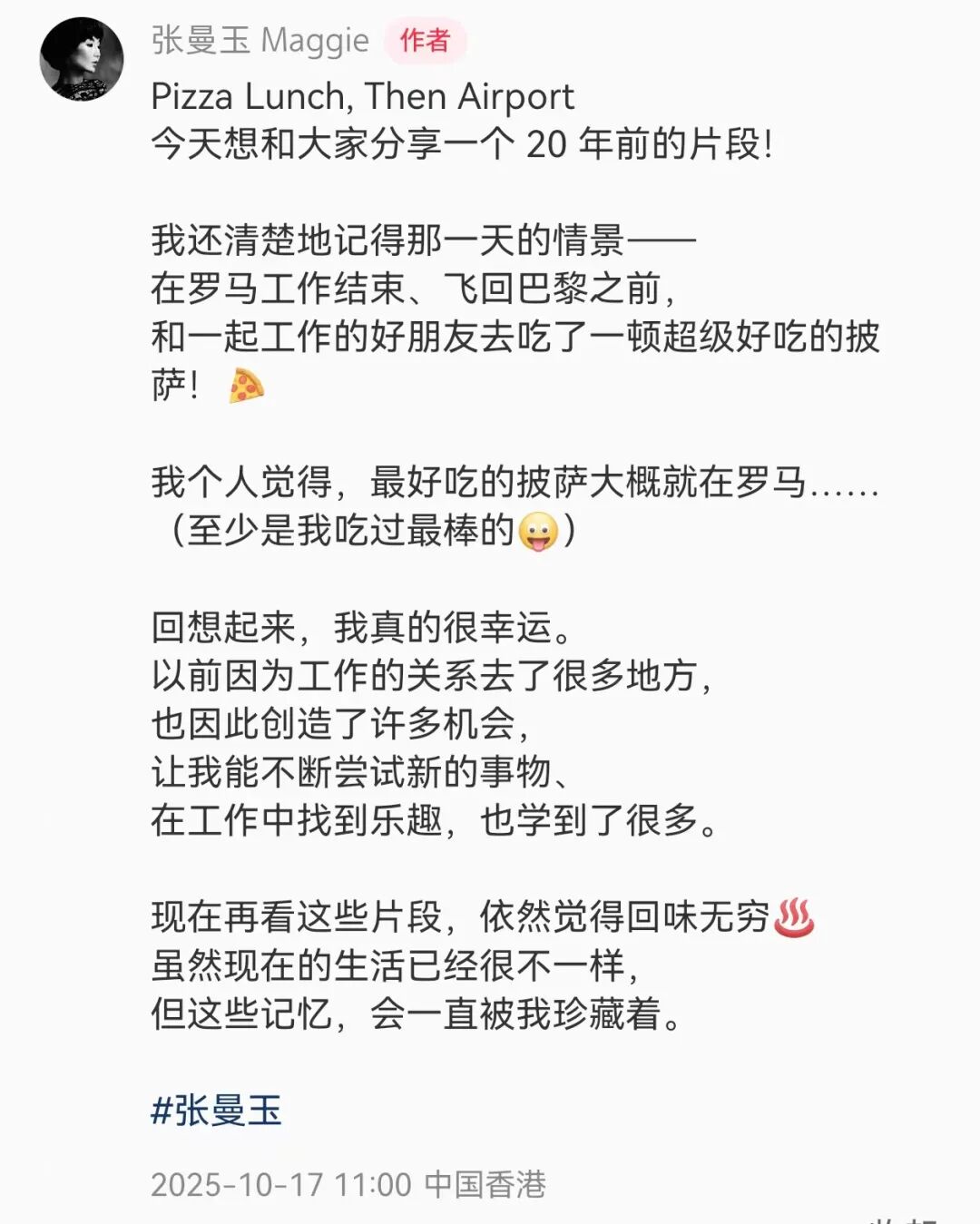Open the #张曼玉 hashtag
980x1224 pixels.
pyautogui.click(x=216, y=1110)
